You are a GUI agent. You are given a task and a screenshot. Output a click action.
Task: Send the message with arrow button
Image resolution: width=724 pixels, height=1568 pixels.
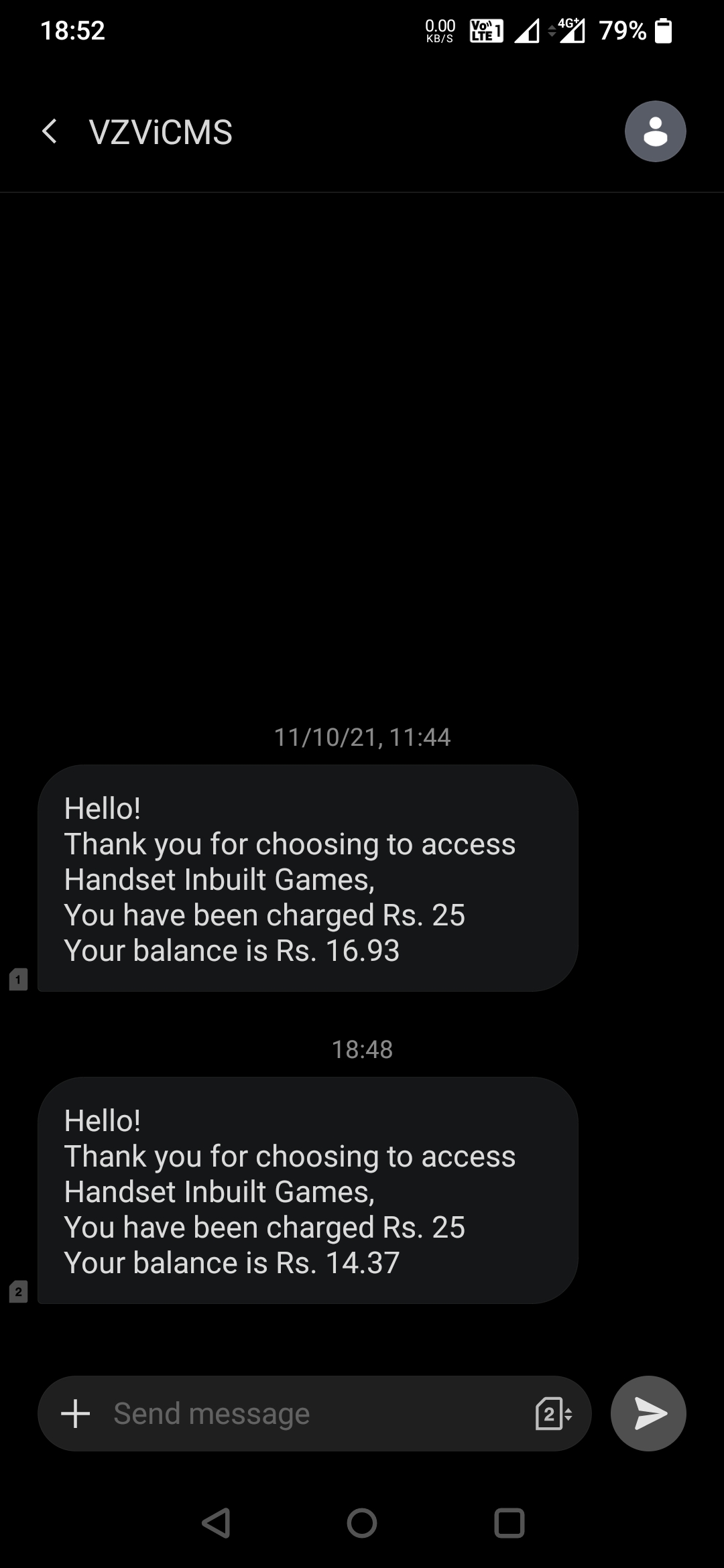[x=648, y=1413]
